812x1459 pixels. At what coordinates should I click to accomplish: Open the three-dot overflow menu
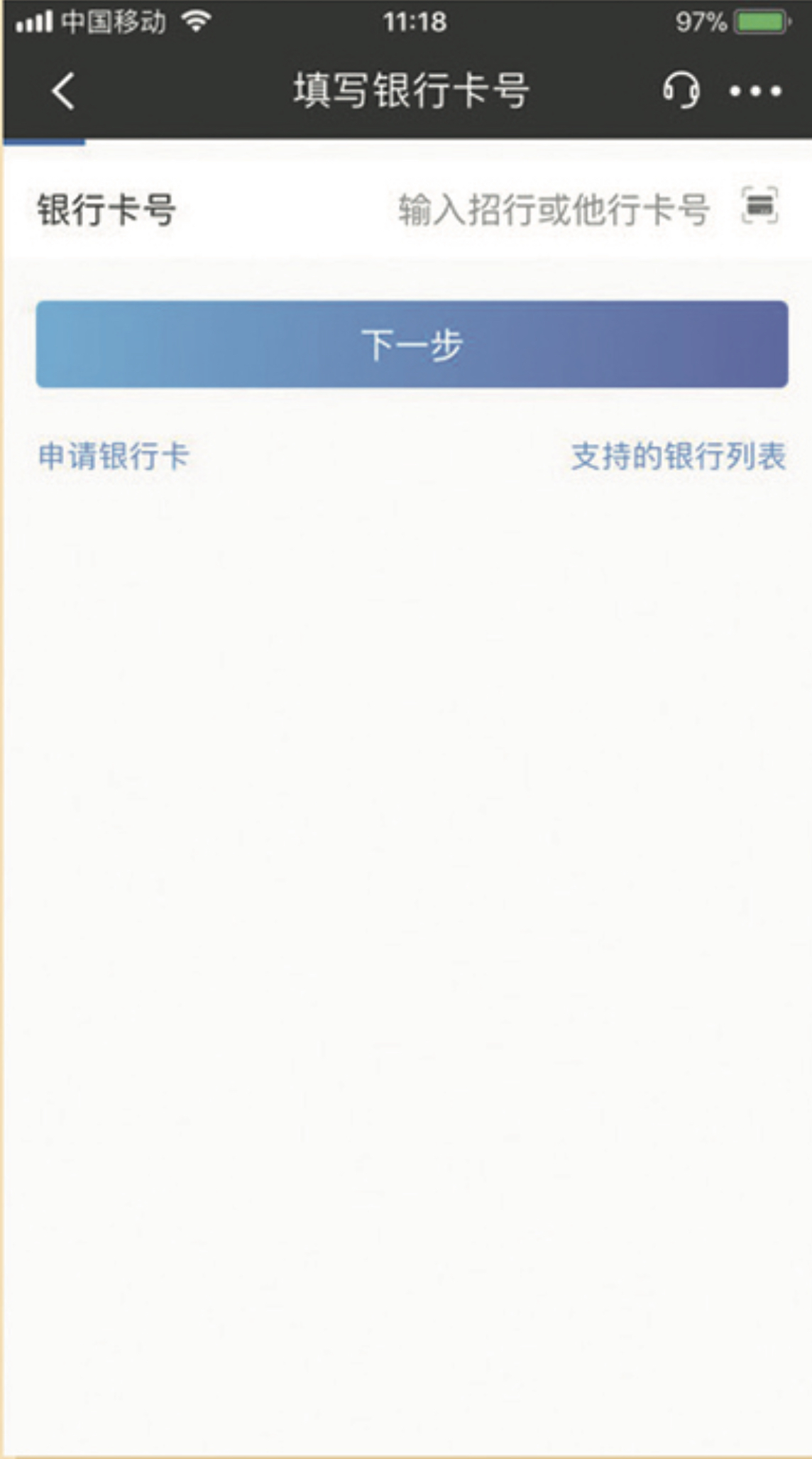click(755, 91)
